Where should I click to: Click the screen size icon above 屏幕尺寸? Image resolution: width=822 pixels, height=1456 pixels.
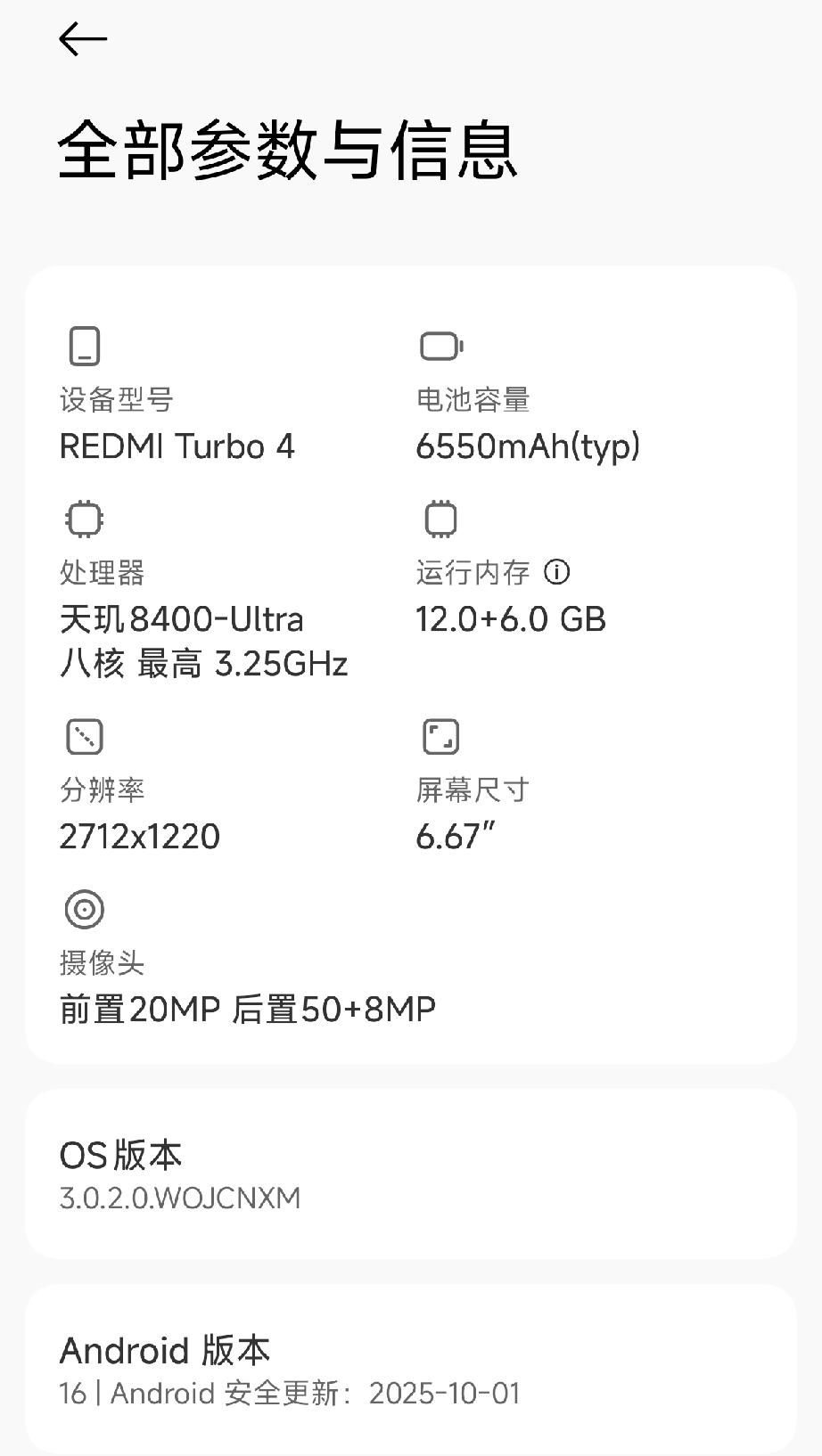[x=440, y=737]
